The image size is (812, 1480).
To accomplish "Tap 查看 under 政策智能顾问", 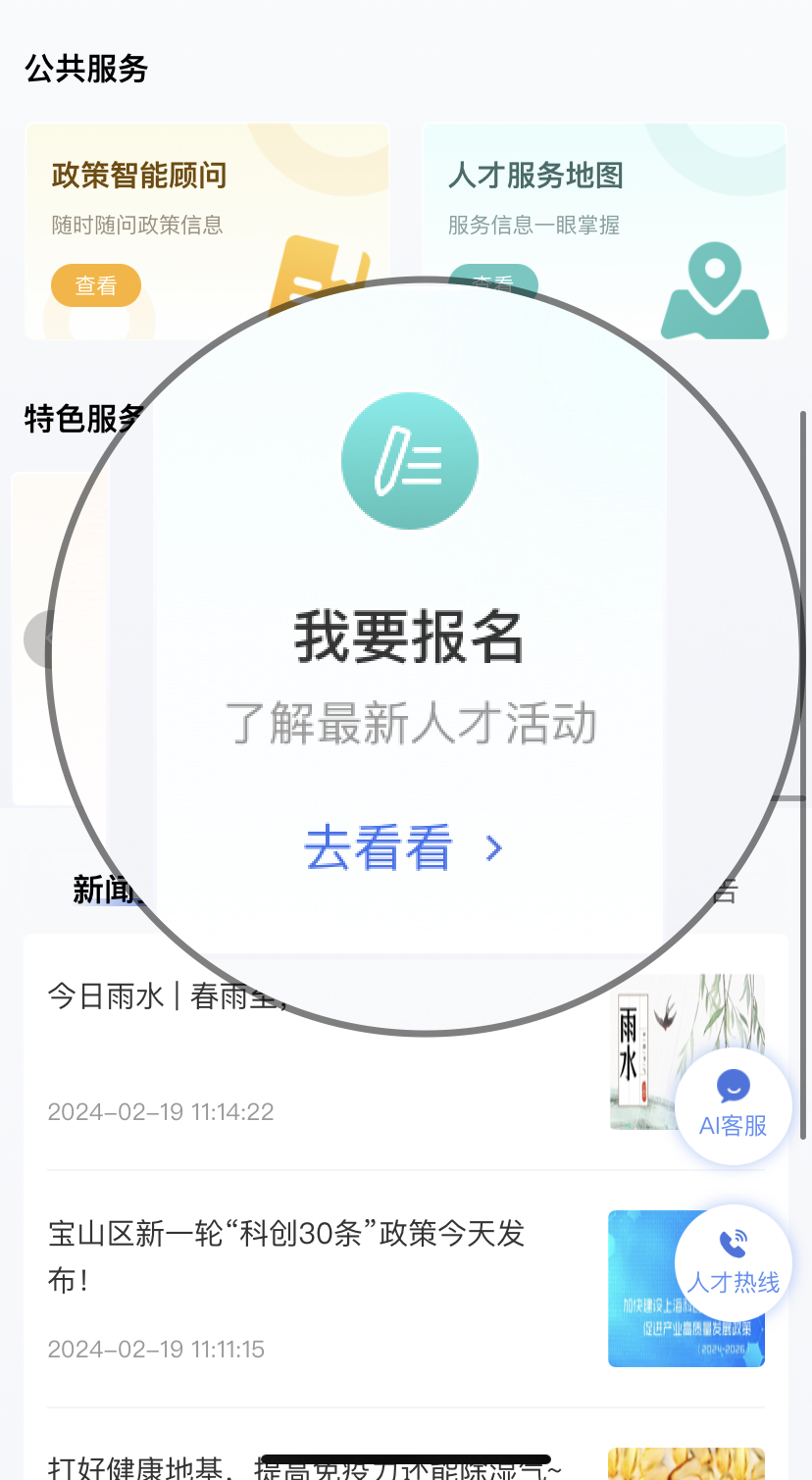I will click(x=96, y=285).
